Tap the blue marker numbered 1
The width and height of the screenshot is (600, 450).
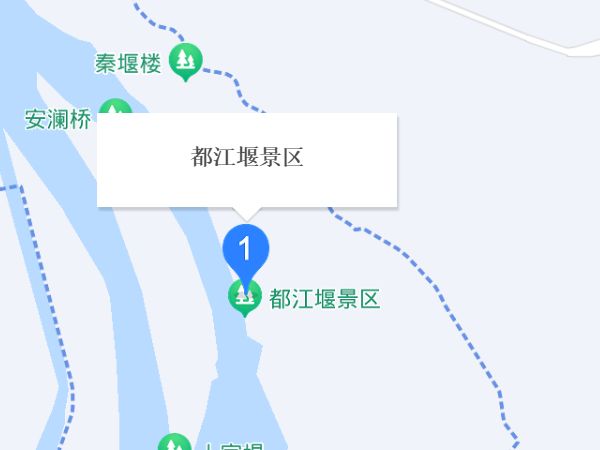(245, 248)
